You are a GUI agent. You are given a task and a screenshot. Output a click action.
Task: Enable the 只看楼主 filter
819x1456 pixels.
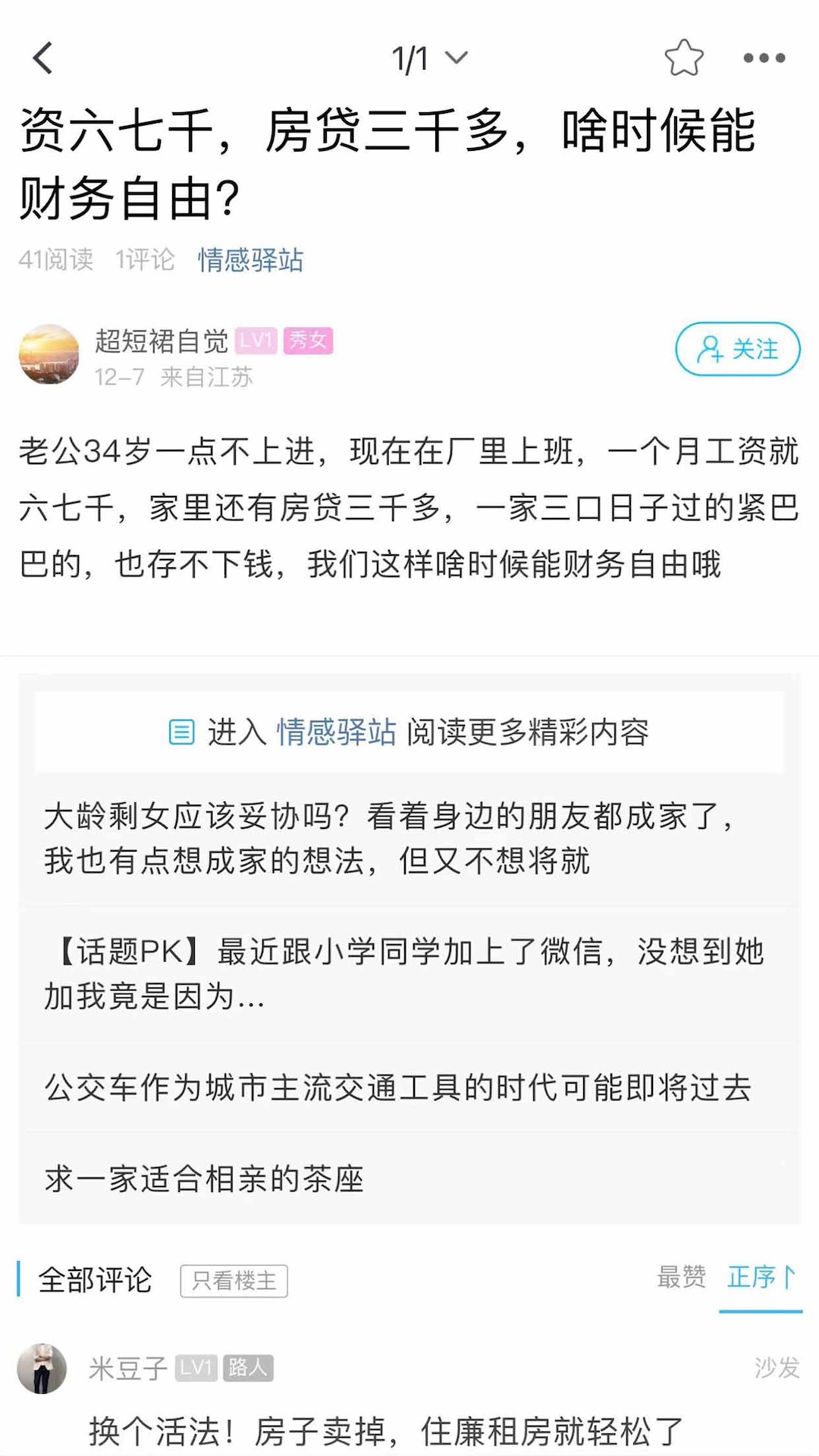point(234,1281)
